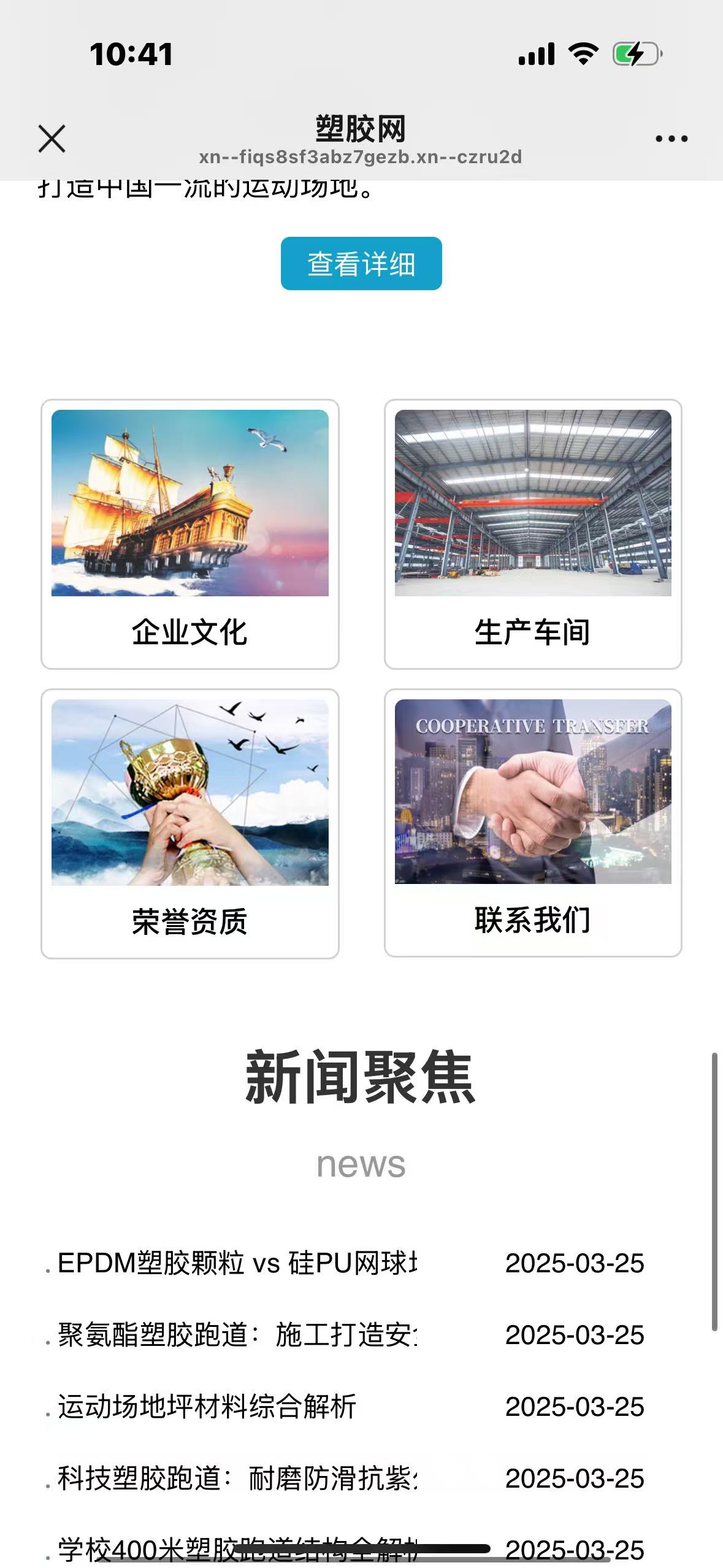Screen dimensions: 723x1568
Task: Read the EPDM塑胶颗粒 vs 硅PU news article
Action: coord(237,1263)
